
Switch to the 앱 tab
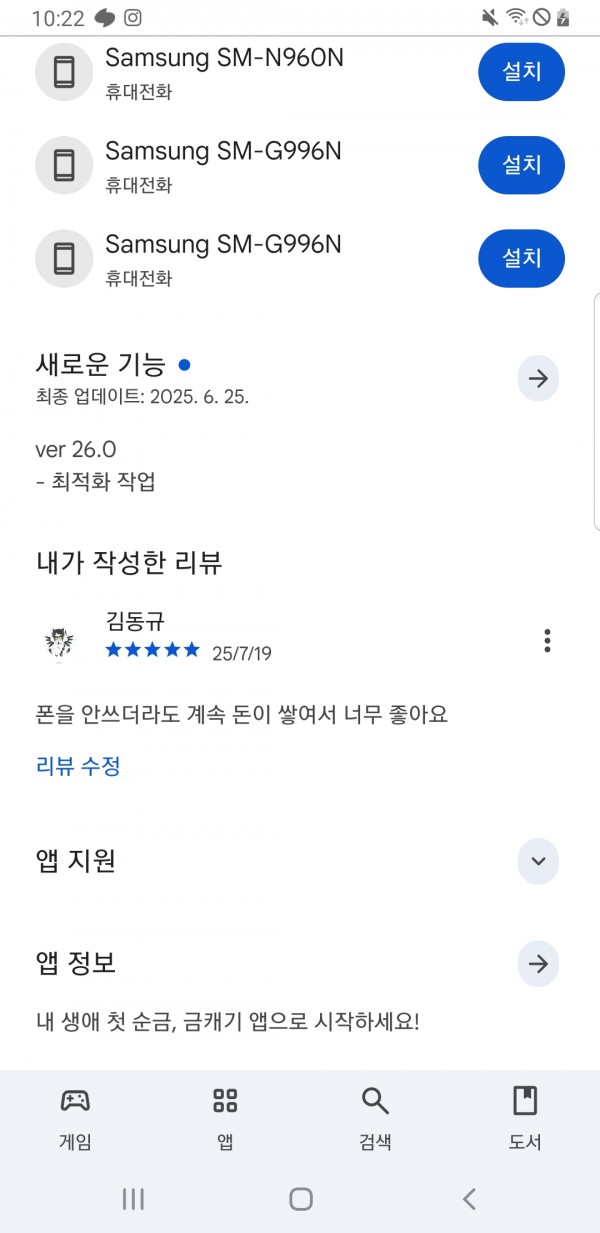225,1118
